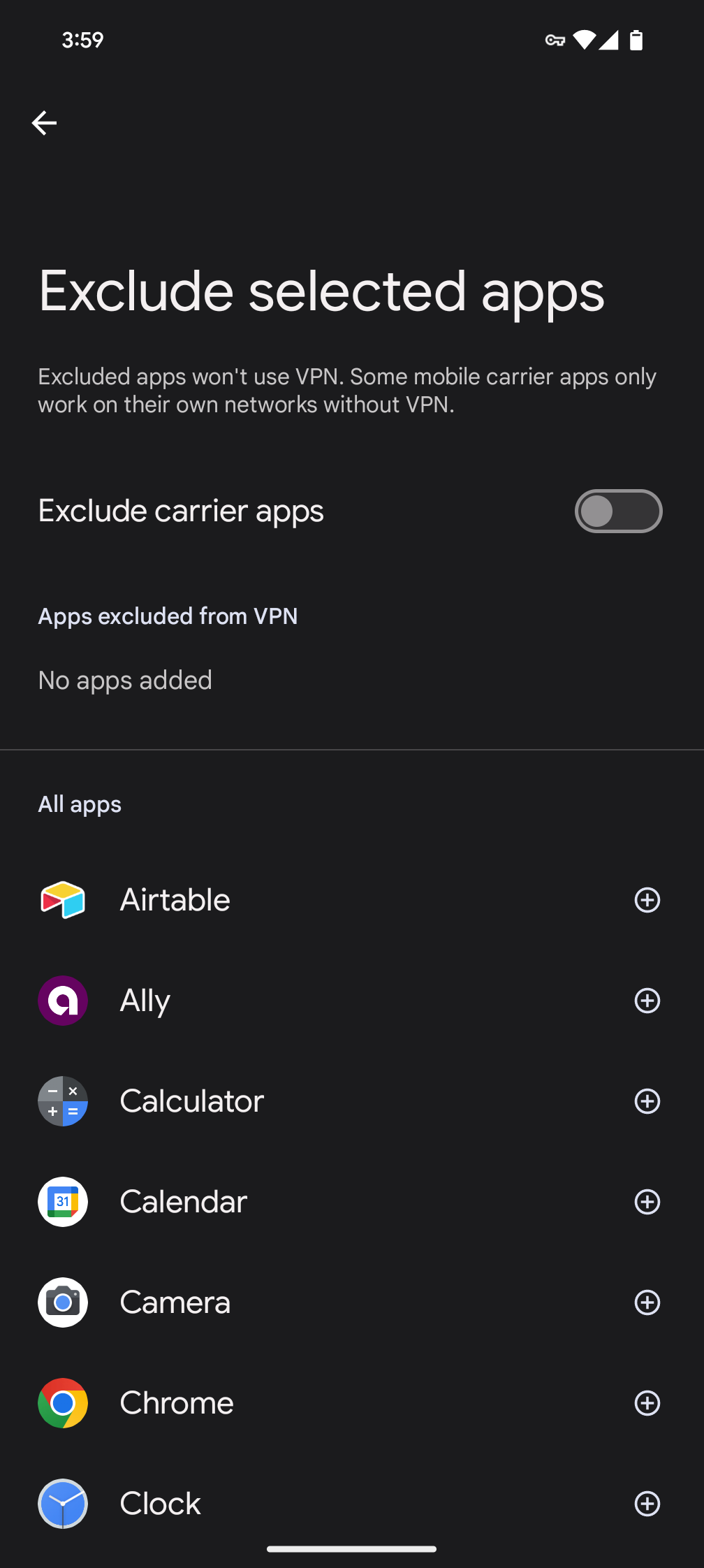
Task: Add Clock with its plus control
Action: pos(648,1503)
